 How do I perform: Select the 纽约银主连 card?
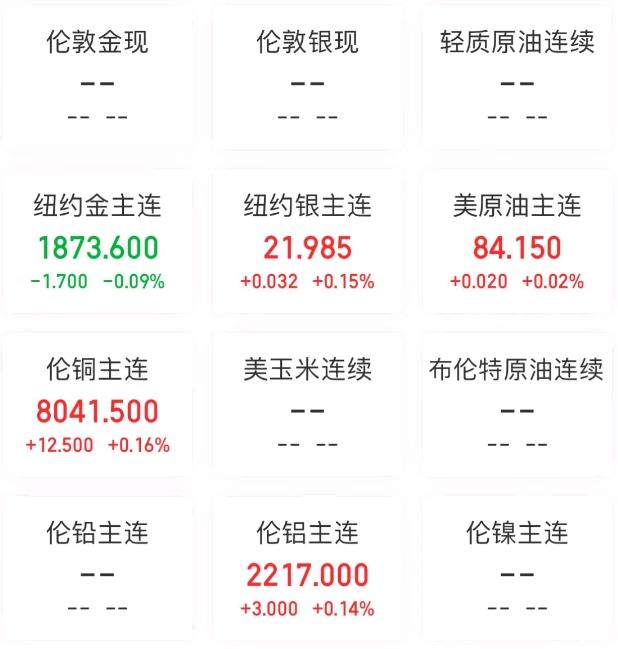[x=307, y=243]
